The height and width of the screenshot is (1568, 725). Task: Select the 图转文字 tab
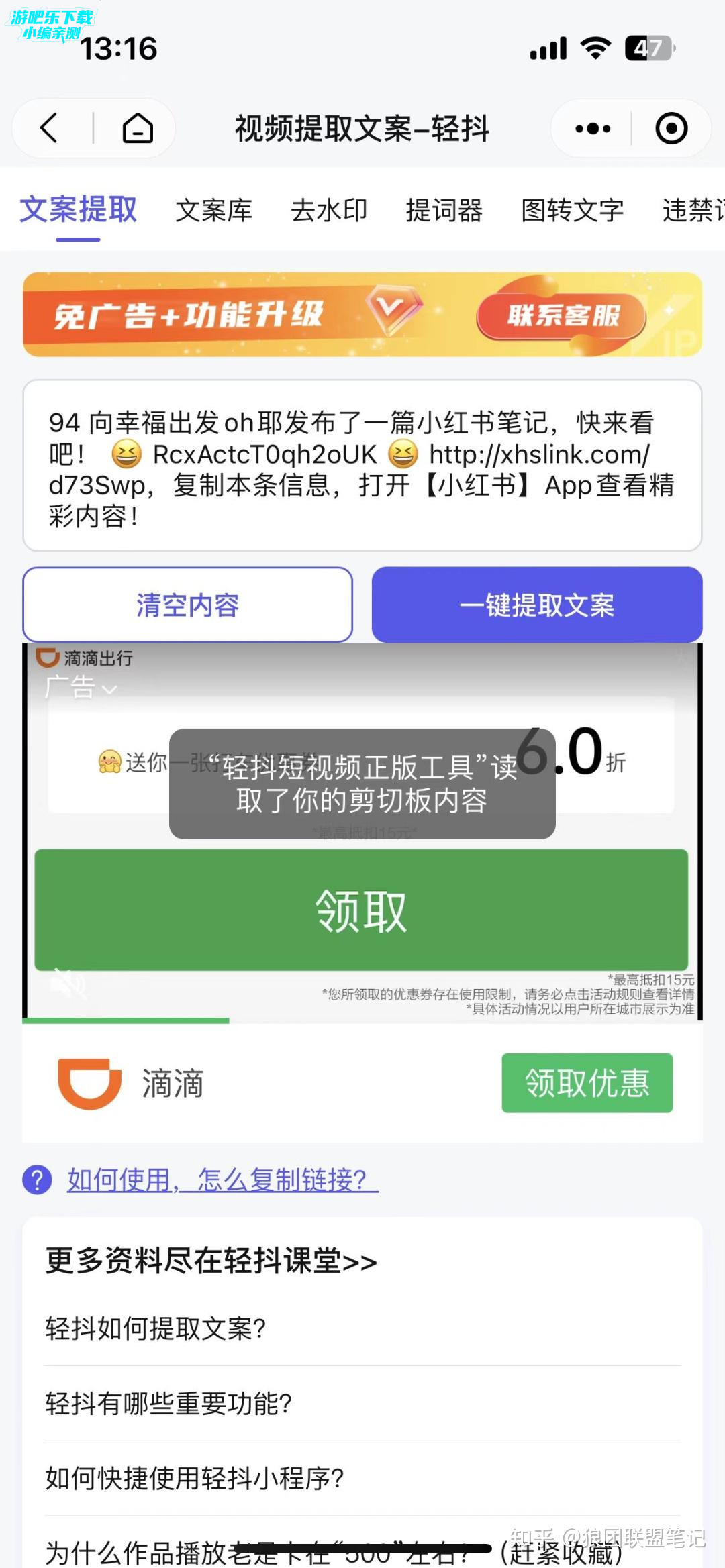tap(572, 211)
